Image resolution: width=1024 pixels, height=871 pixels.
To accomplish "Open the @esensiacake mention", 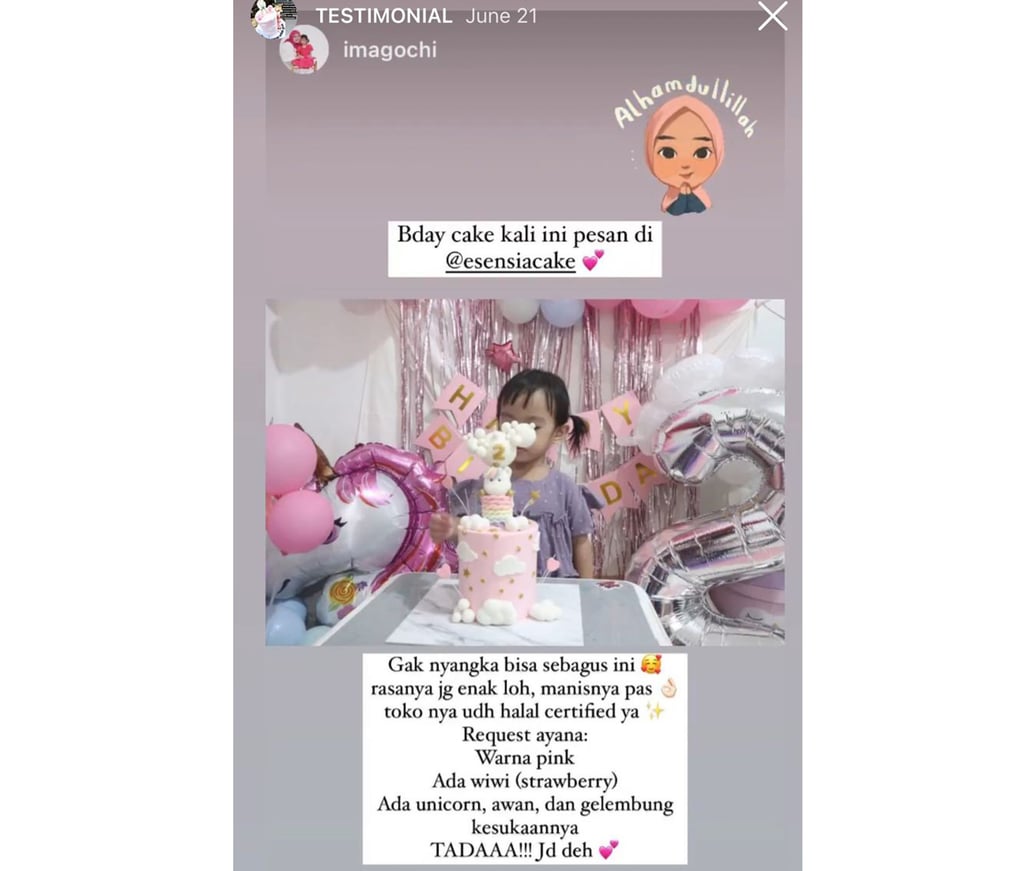I will 510,261.
